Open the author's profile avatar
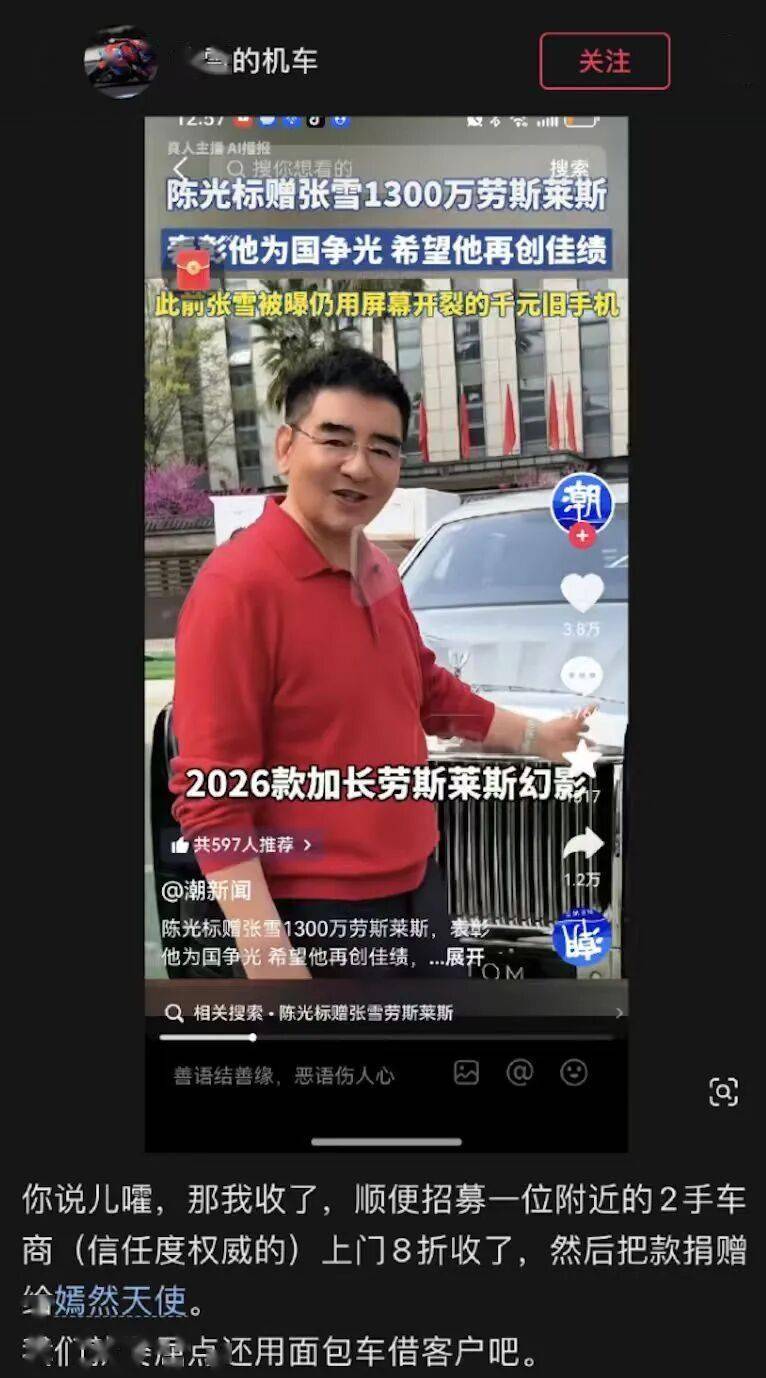This screenshot has width=766, height=1378. click(120, 61)
